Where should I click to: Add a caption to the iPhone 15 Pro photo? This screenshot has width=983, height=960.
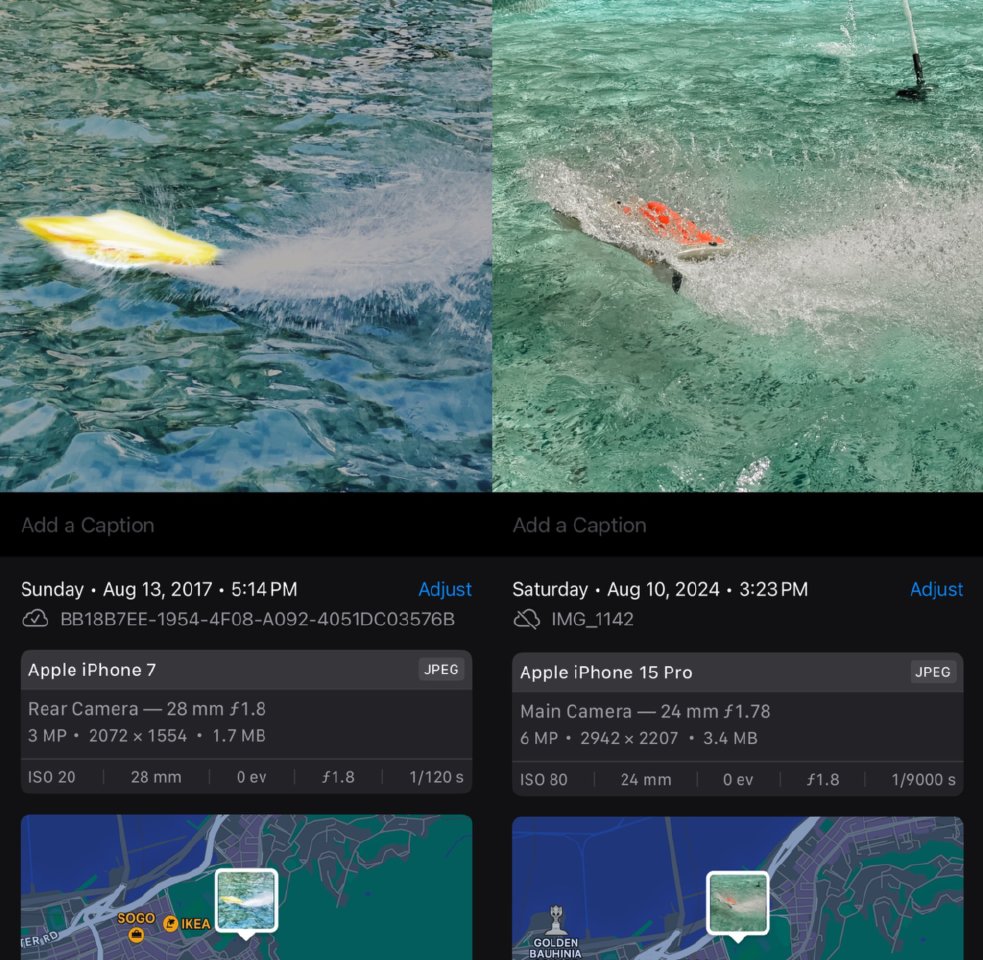pos(580,525)
